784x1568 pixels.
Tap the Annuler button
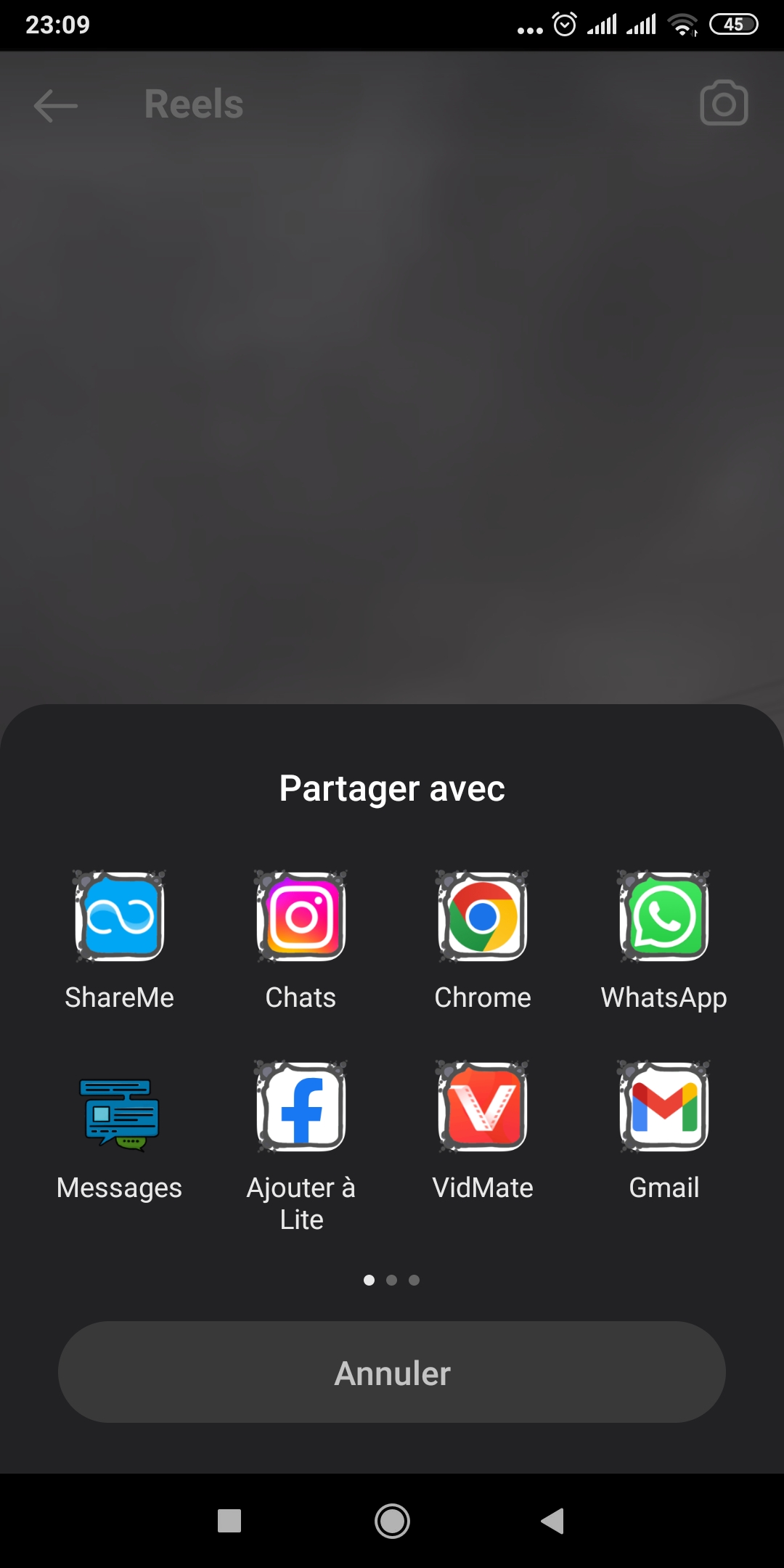[x=392, y=1373]
